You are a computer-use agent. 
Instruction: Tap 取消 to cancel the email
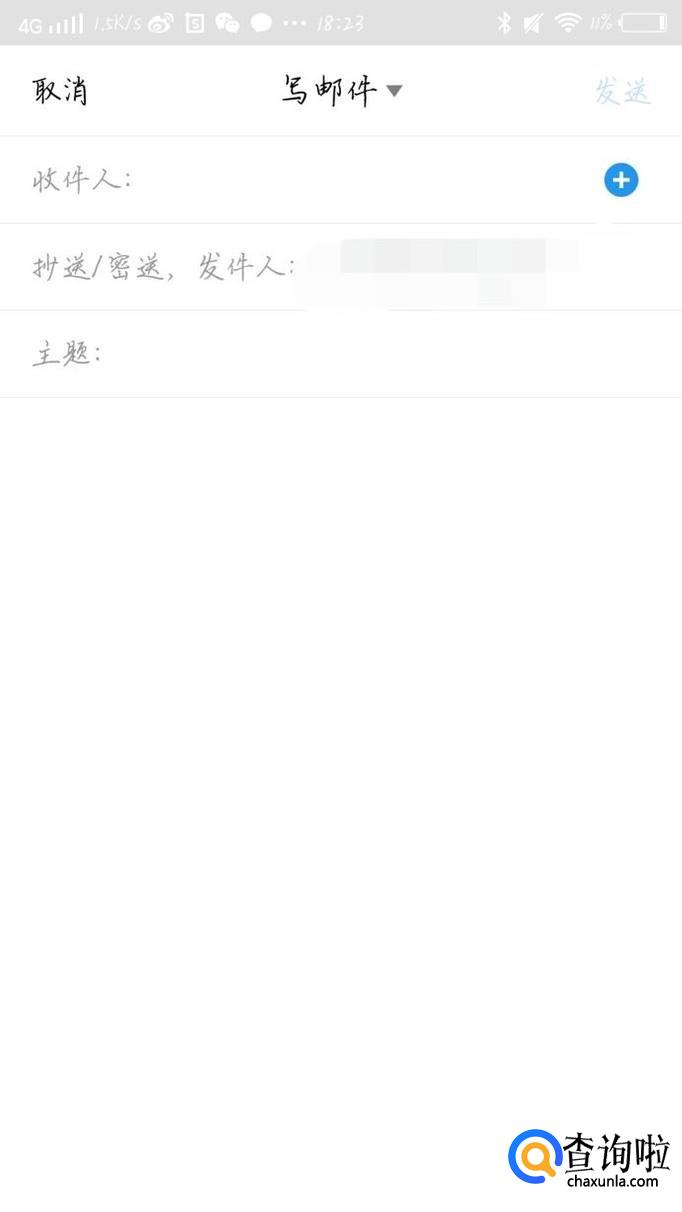click(x=60, y=91)
